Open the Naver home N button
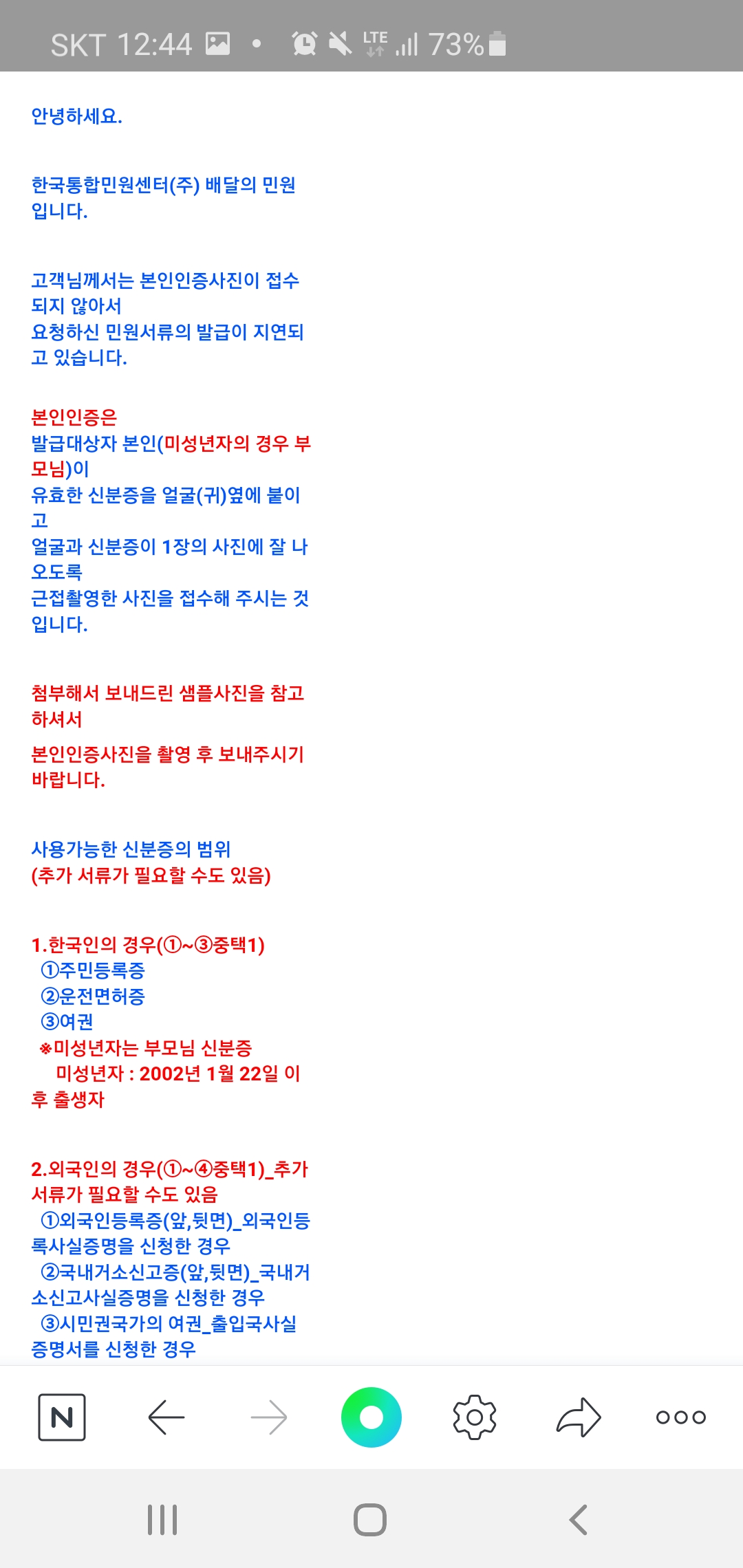 coord(62,1417)
